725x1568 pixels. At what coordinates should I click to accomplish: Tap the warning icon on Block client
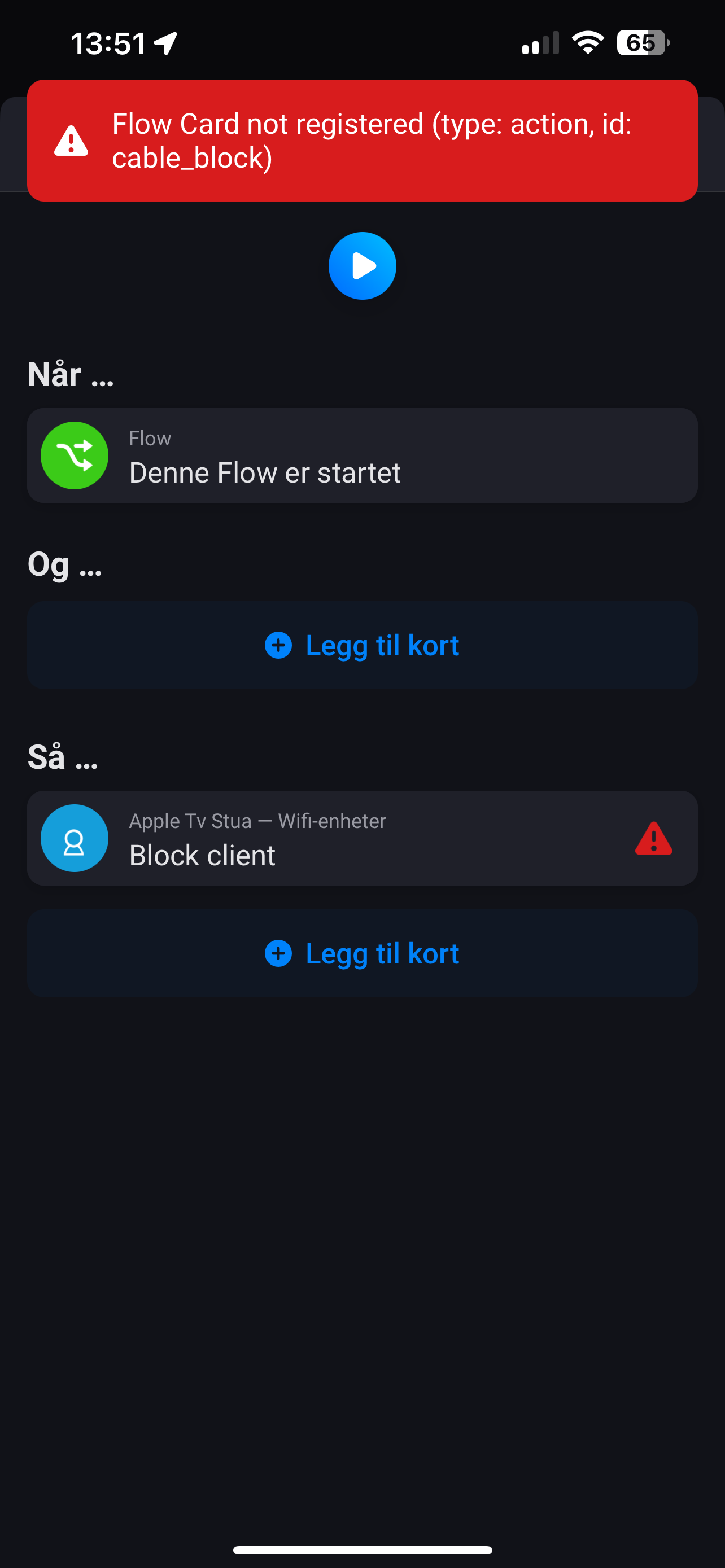coord(653,838)
